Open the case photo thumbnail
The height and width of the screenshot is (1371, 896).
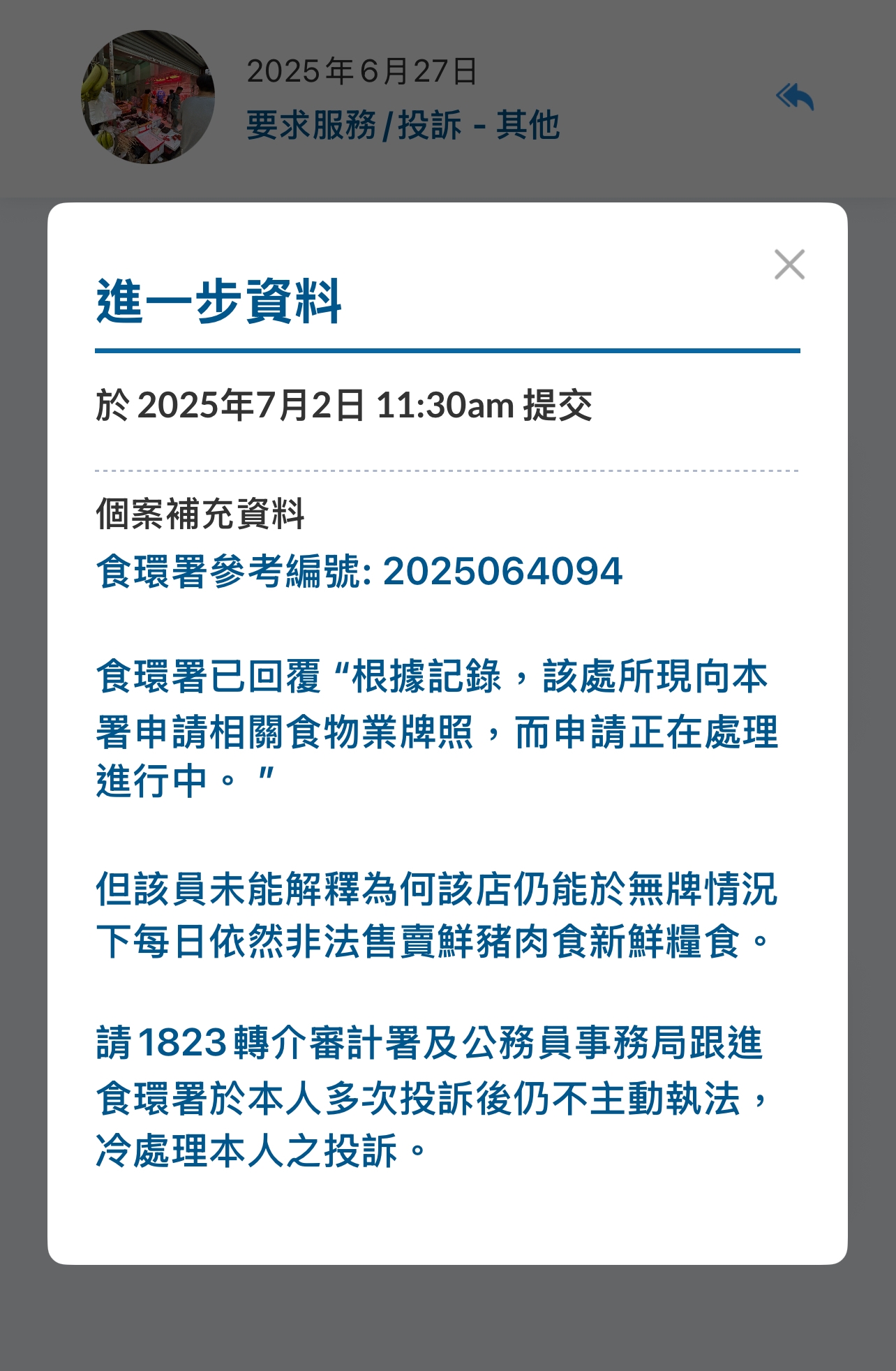pyautogui.click(x=148, y=97)
